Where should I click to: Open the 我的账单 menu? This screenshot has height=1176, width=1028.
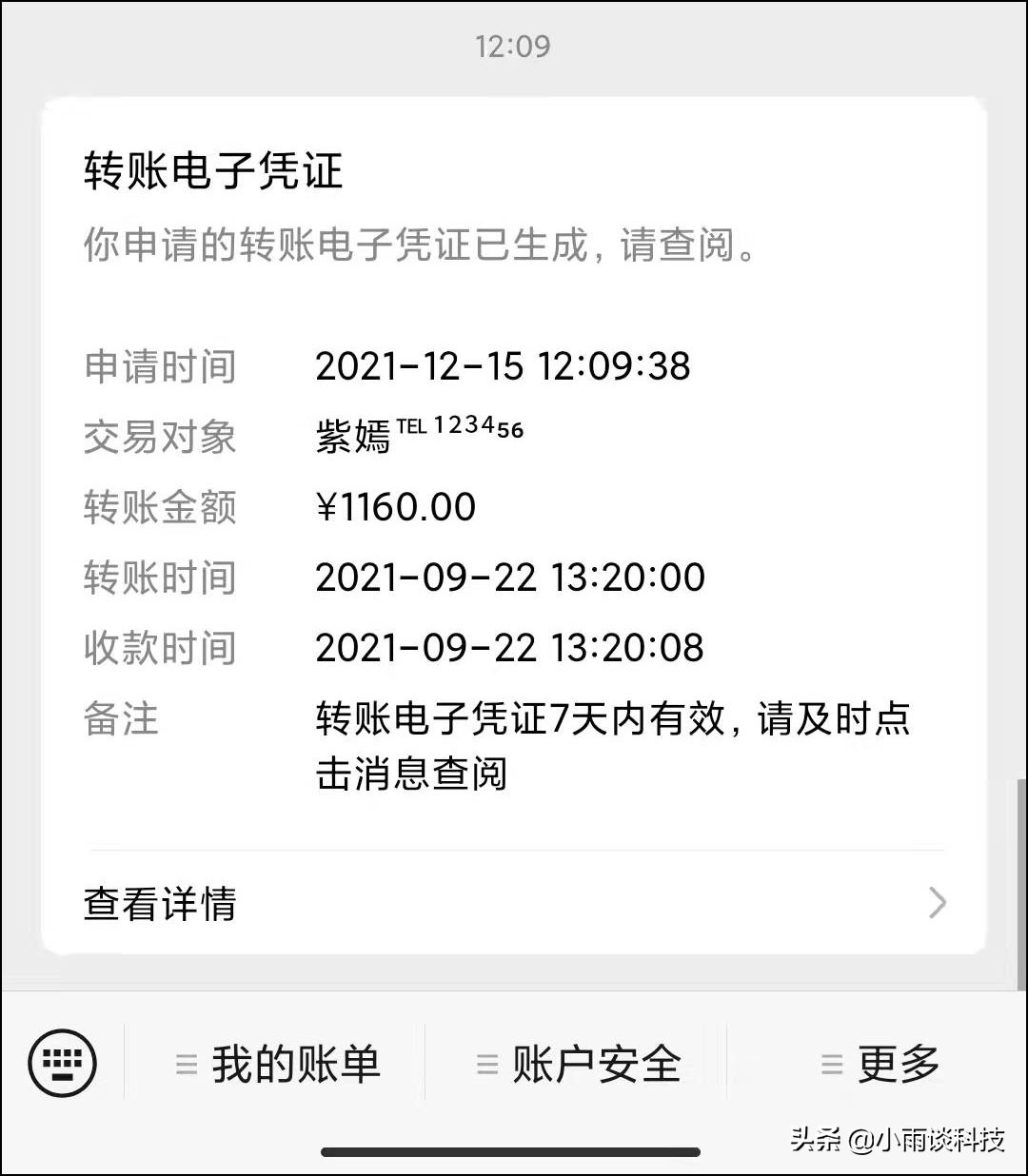pos(297,1064)
